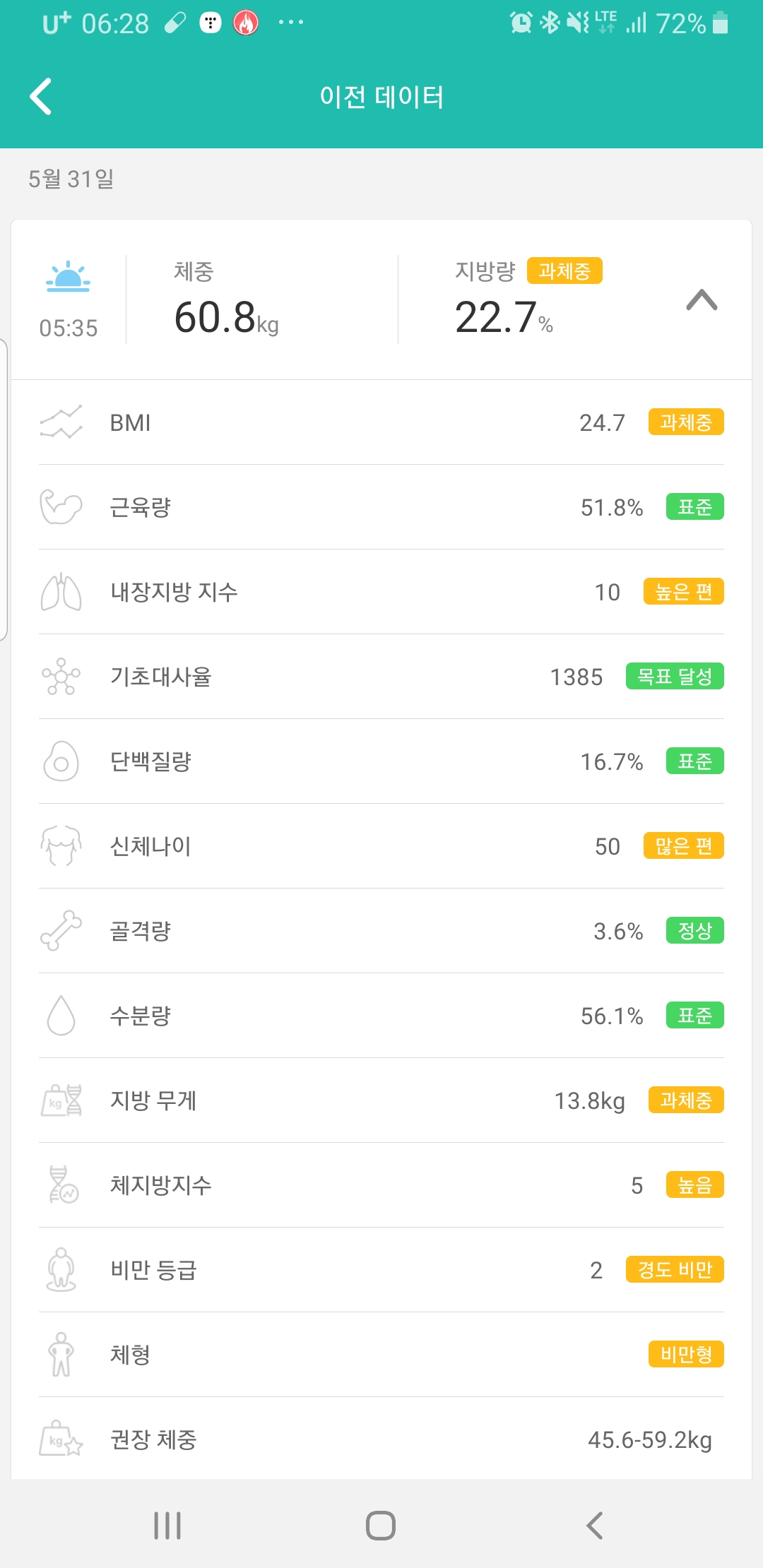View 비만 등급 details

381,1270
